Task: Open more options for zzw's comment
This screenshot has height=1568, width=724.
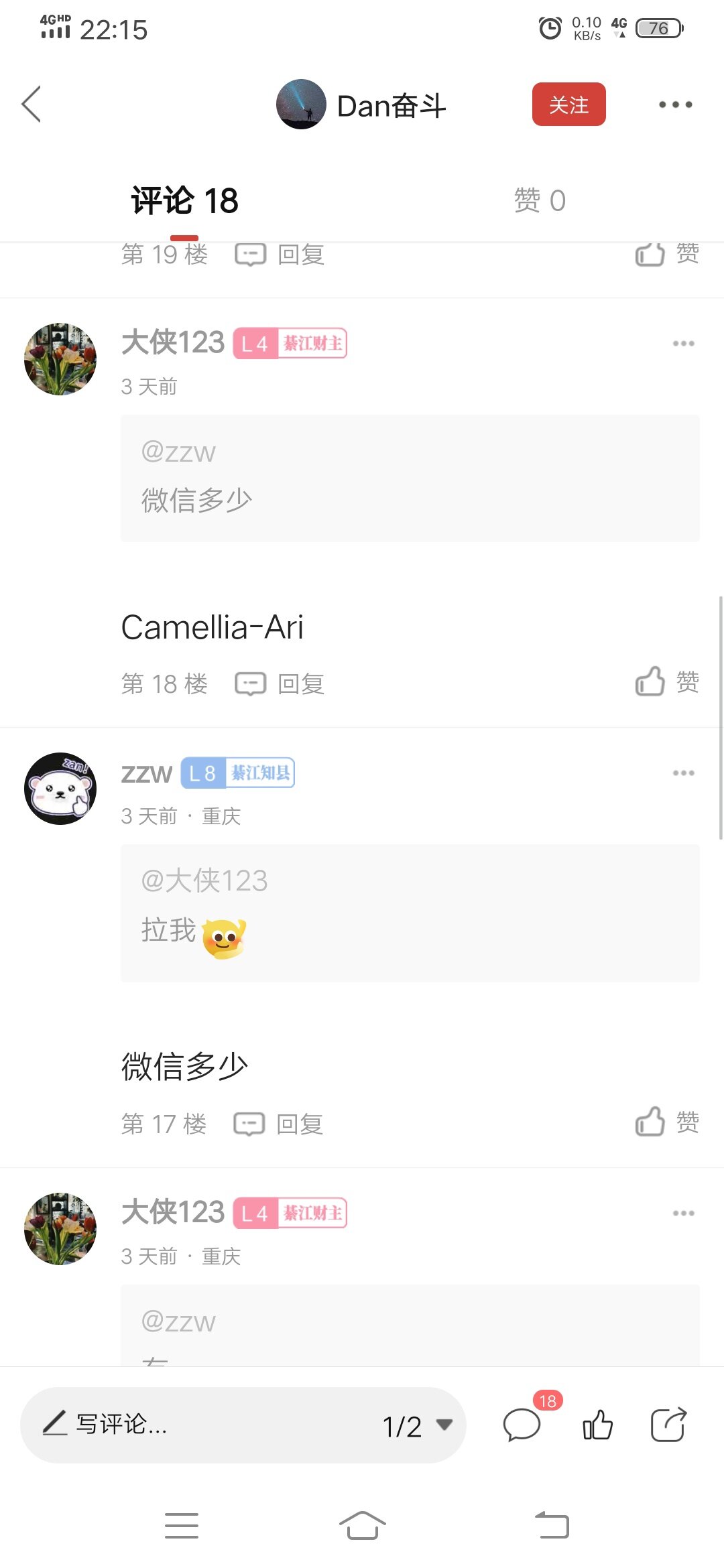Action: 683,773
